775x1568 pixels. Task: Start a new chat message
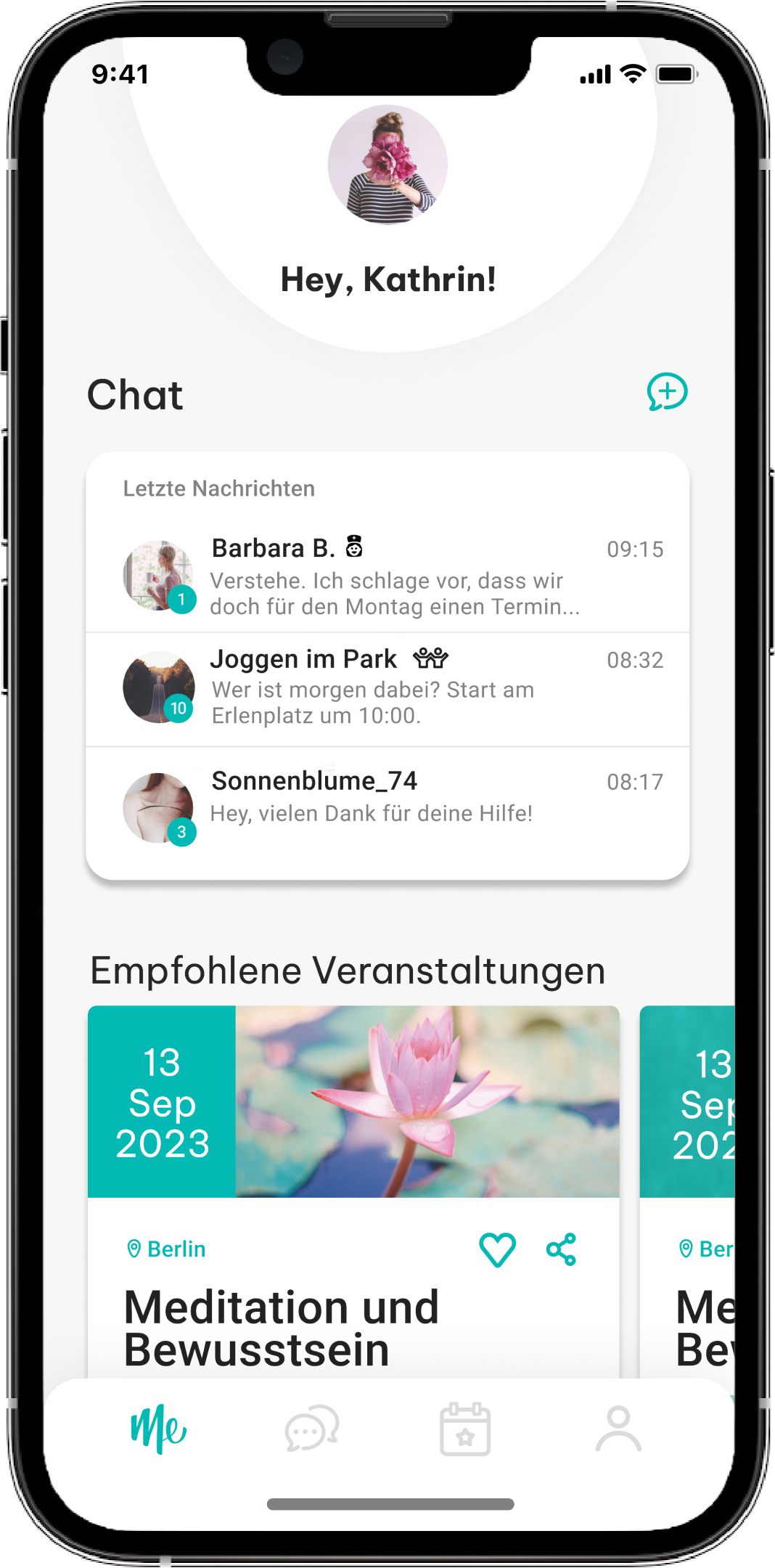[667, 392]
